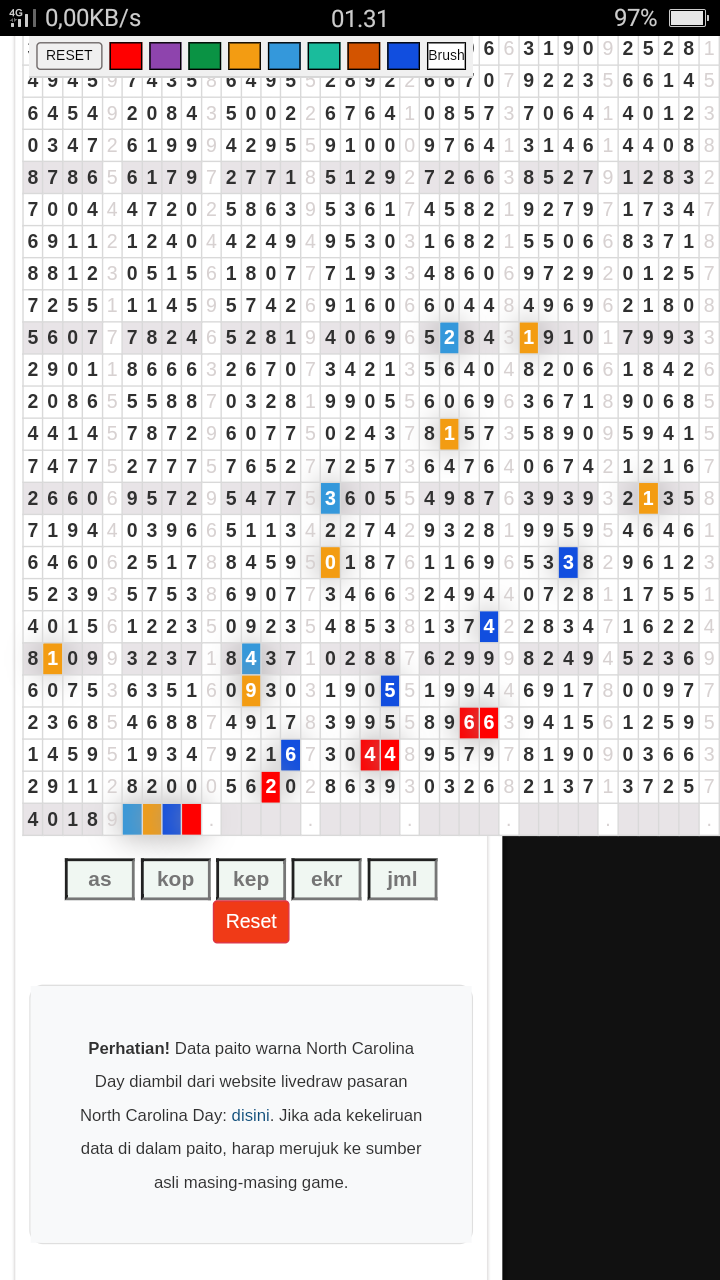The width and height of the screenshot is (720, 1280).
Task: Tap the gray RESET button in the toolbar
Action: [x=69, y=56]
